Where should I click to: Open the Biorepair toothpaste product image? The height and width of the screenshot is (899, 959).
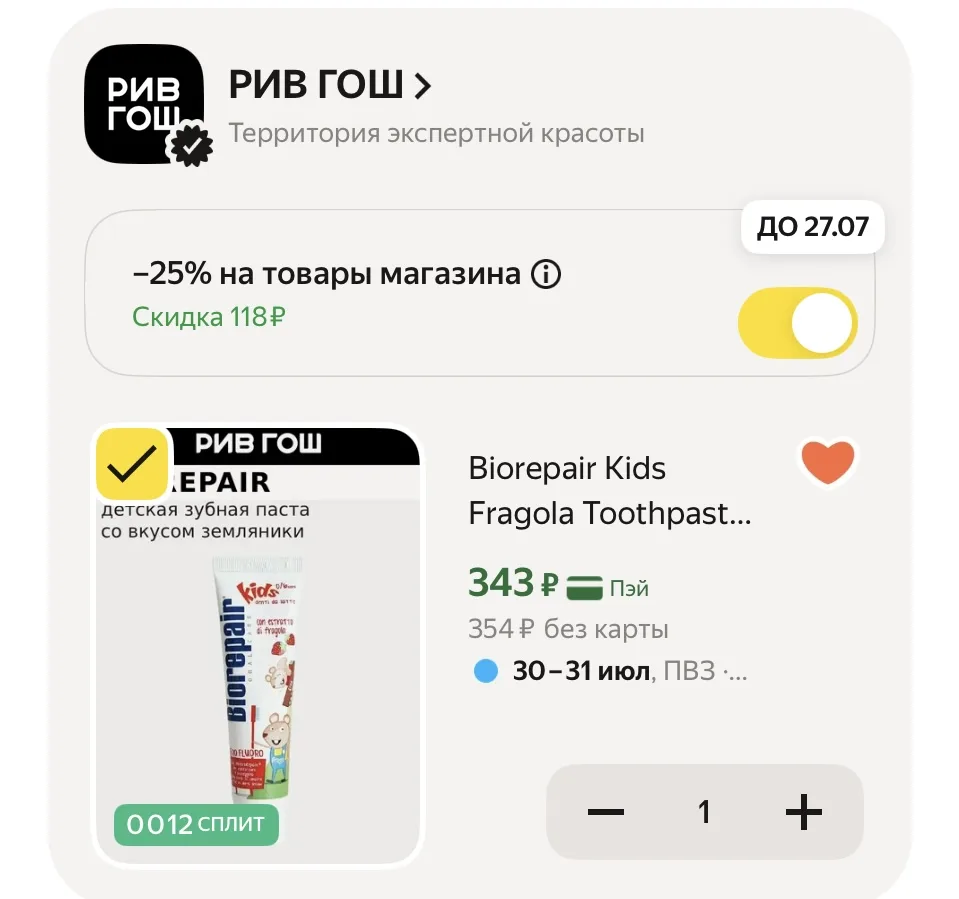coord(258,646)
